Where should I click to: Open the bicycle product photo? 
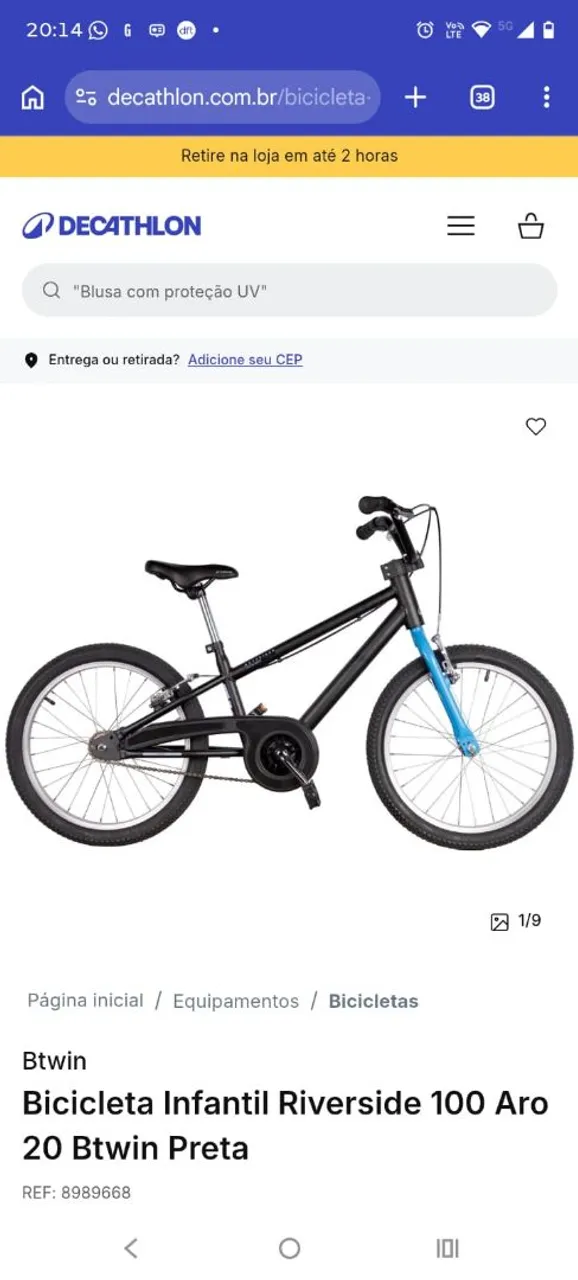click(x=289, y=672)
